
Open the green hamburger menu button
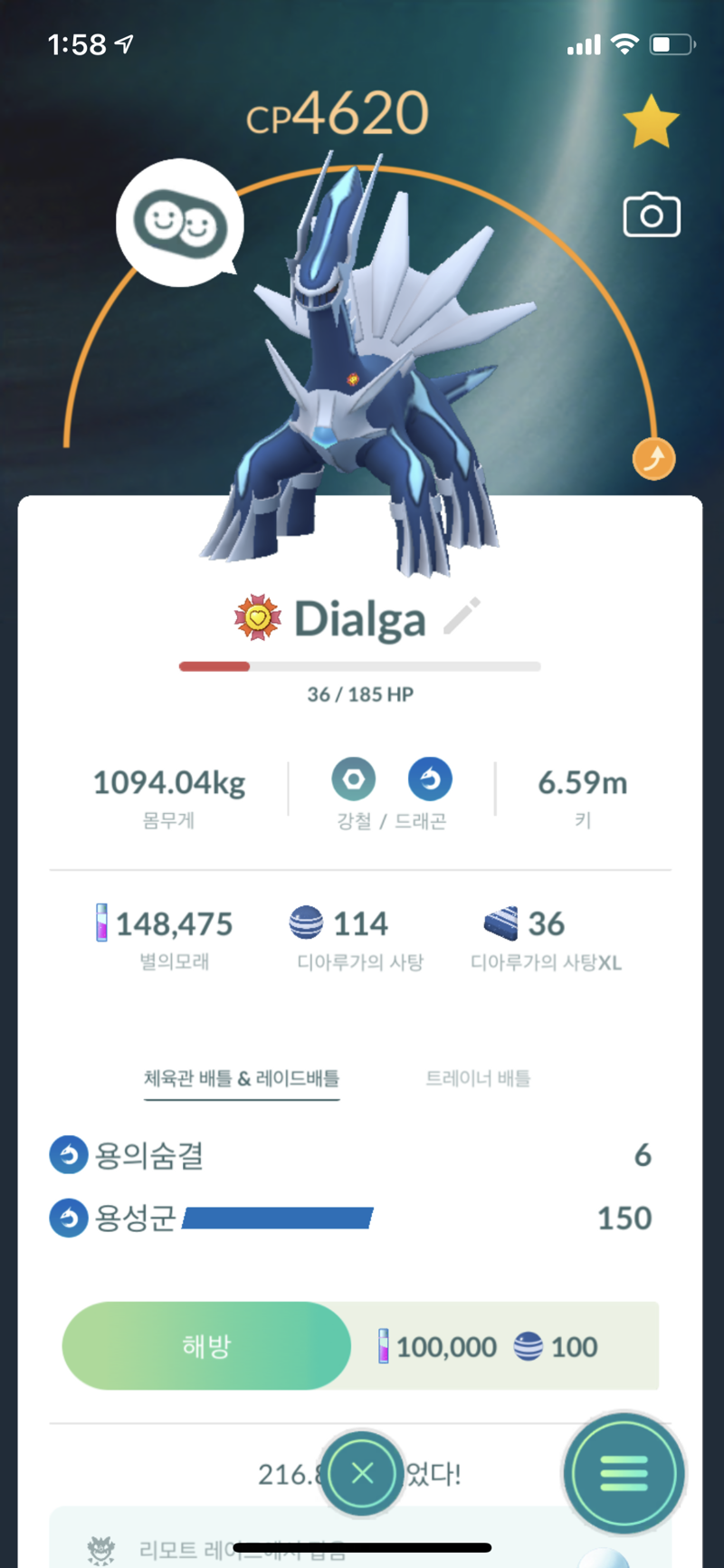tap(624, 1474)
